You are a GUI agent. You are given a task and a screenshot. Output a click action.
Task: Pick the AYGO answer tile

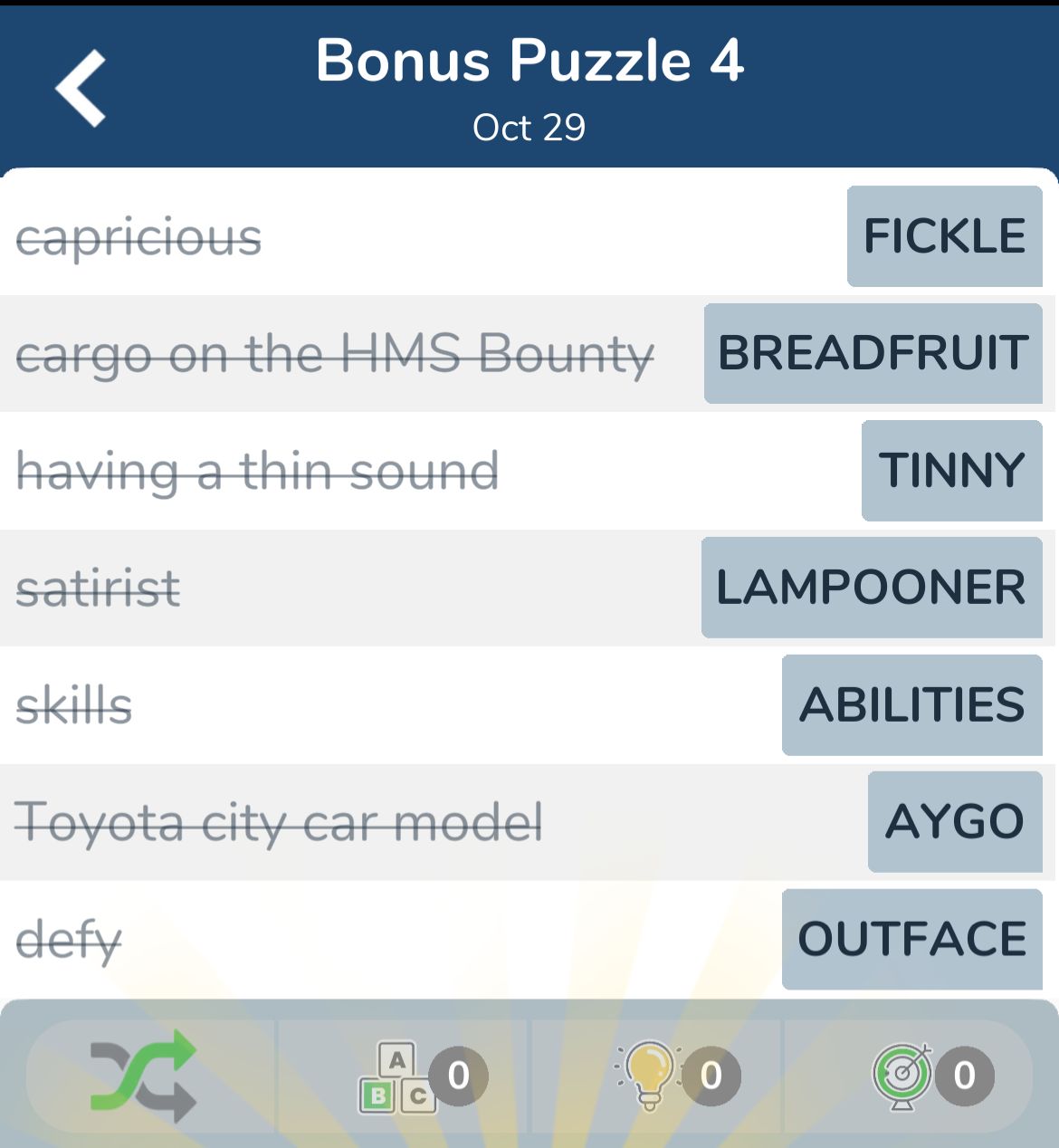955,822
